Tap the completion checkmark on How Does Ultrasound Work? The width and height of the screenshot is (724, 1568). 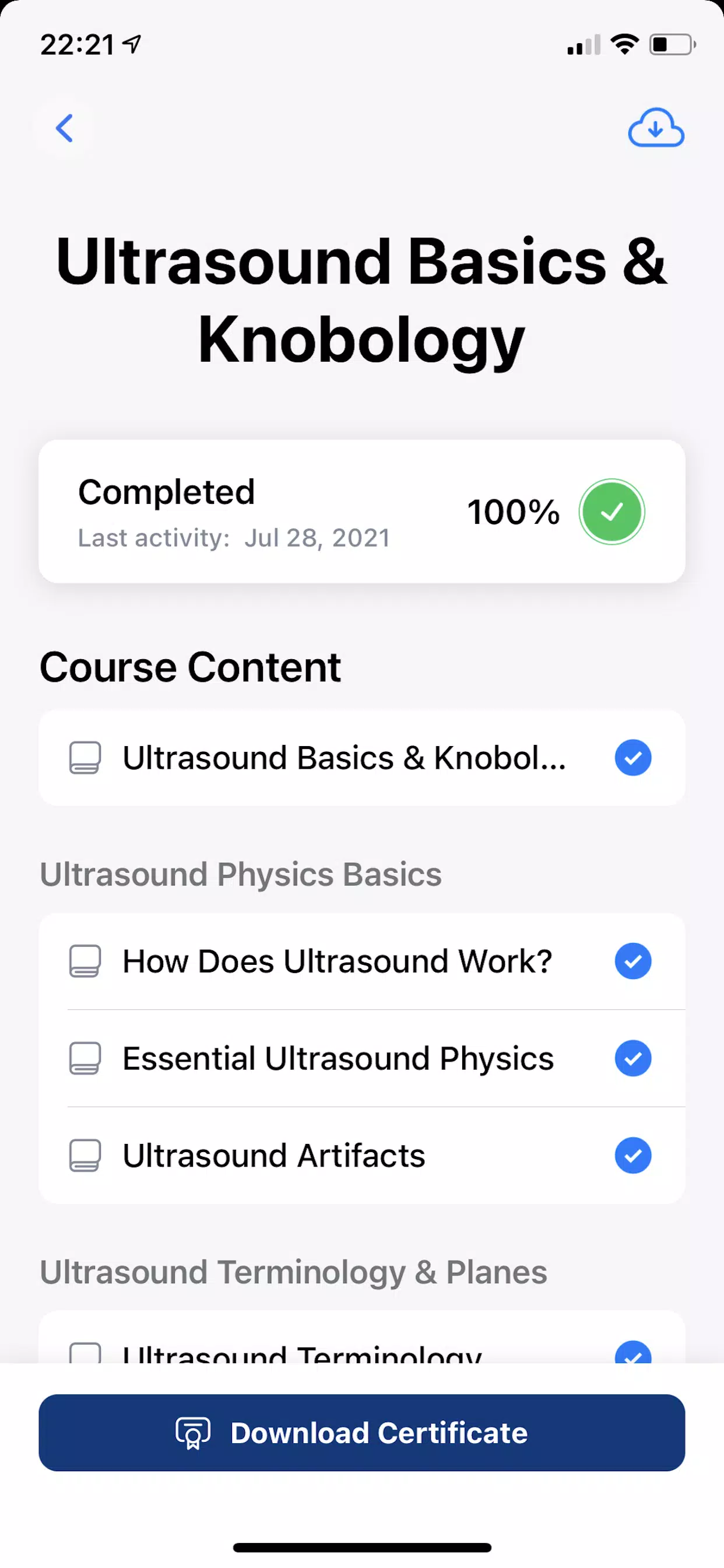pos(632,961)
